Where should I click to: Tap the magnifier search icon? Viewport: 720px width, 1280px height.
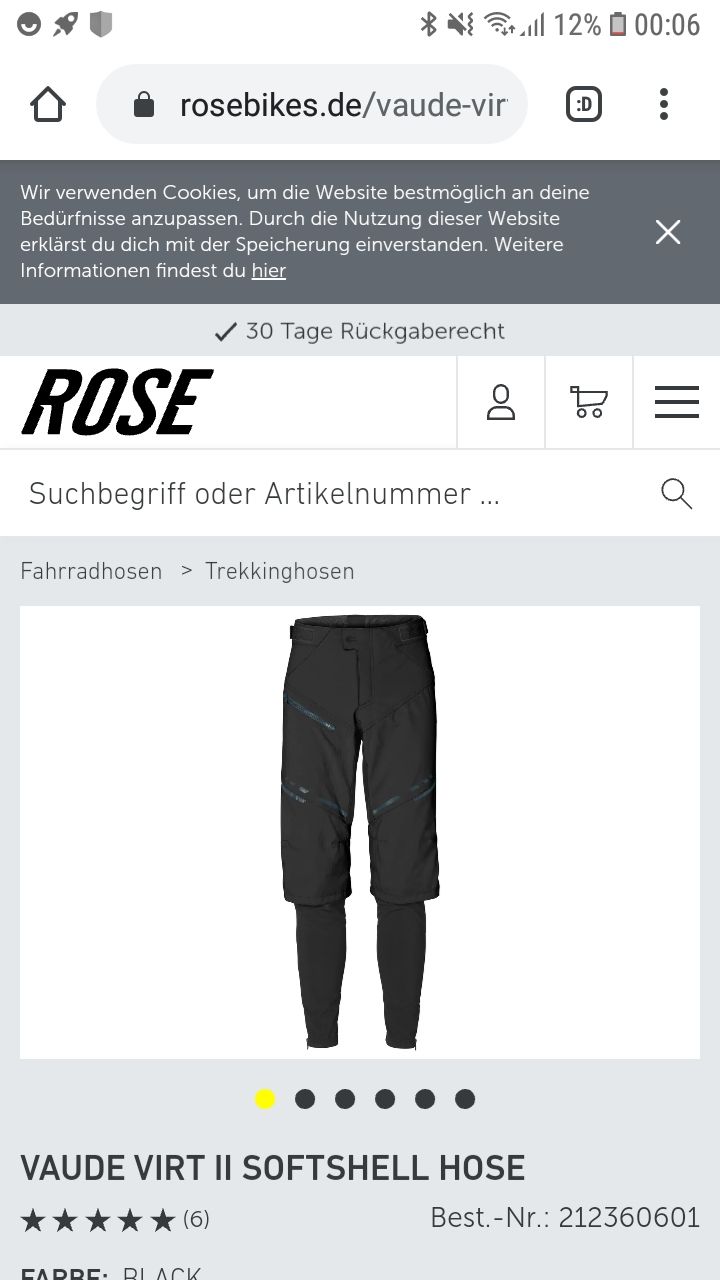point(677,493)
